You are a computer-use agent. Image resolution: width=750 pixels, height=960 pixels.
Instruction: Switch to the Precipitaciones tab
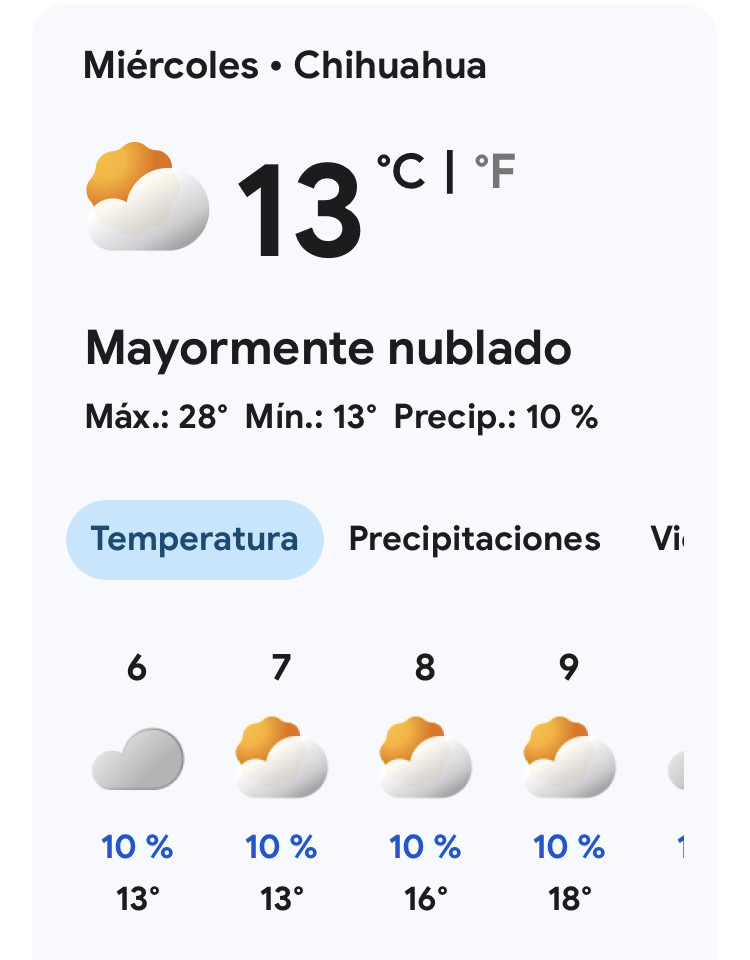[x=474, y=540]
